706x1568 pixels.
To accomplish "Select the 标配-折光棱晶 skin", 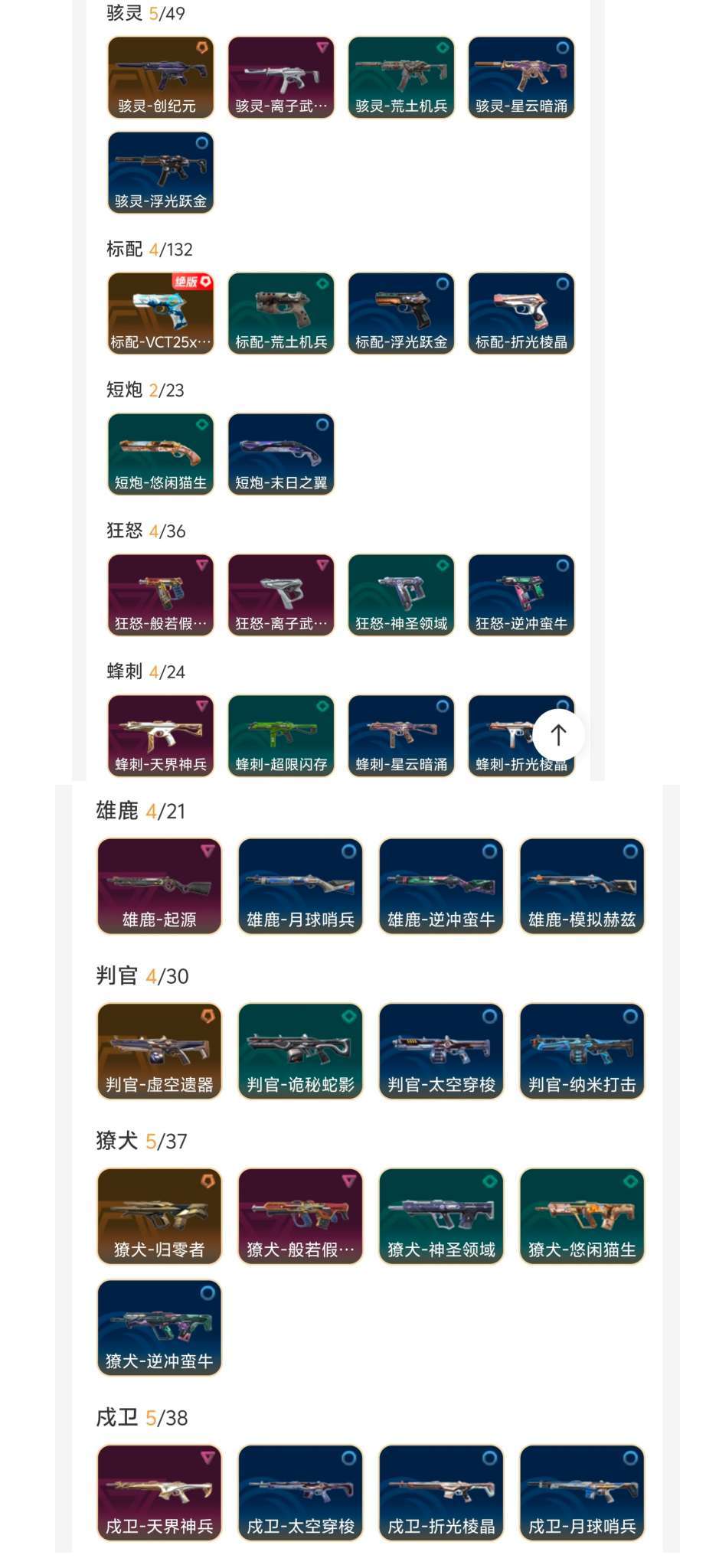I will tap(521, 313).
